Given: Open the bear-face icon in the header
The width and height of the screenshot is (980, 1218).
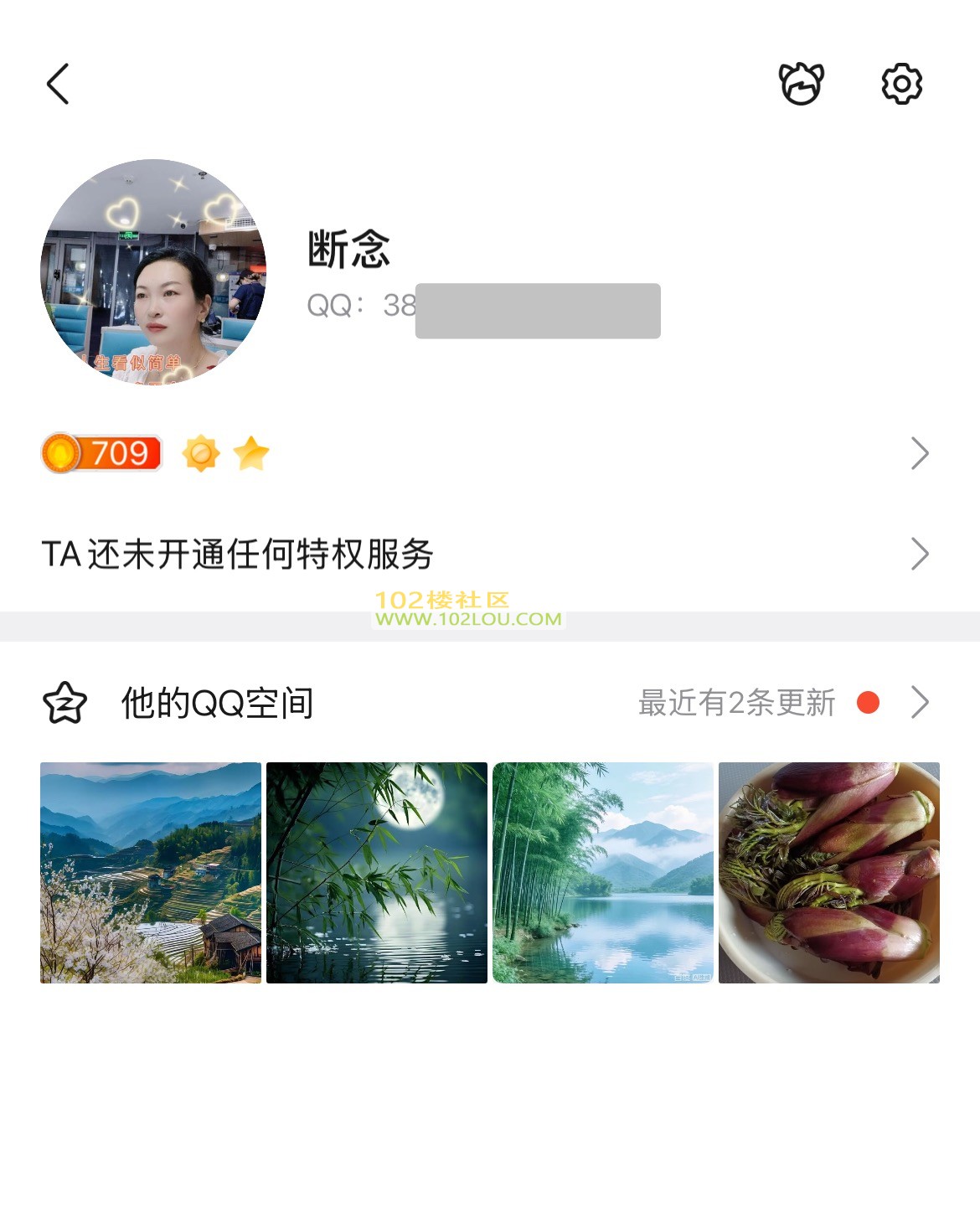Looking at the screenshot, I should [802, 84].
